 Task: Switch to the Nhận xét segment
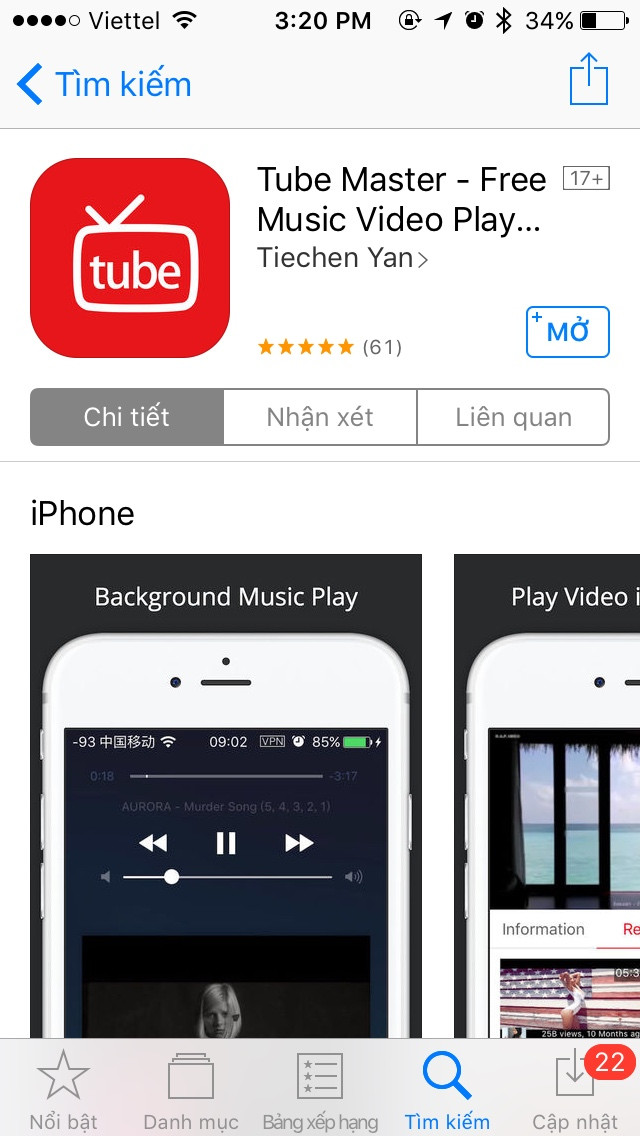pos(320,417)
